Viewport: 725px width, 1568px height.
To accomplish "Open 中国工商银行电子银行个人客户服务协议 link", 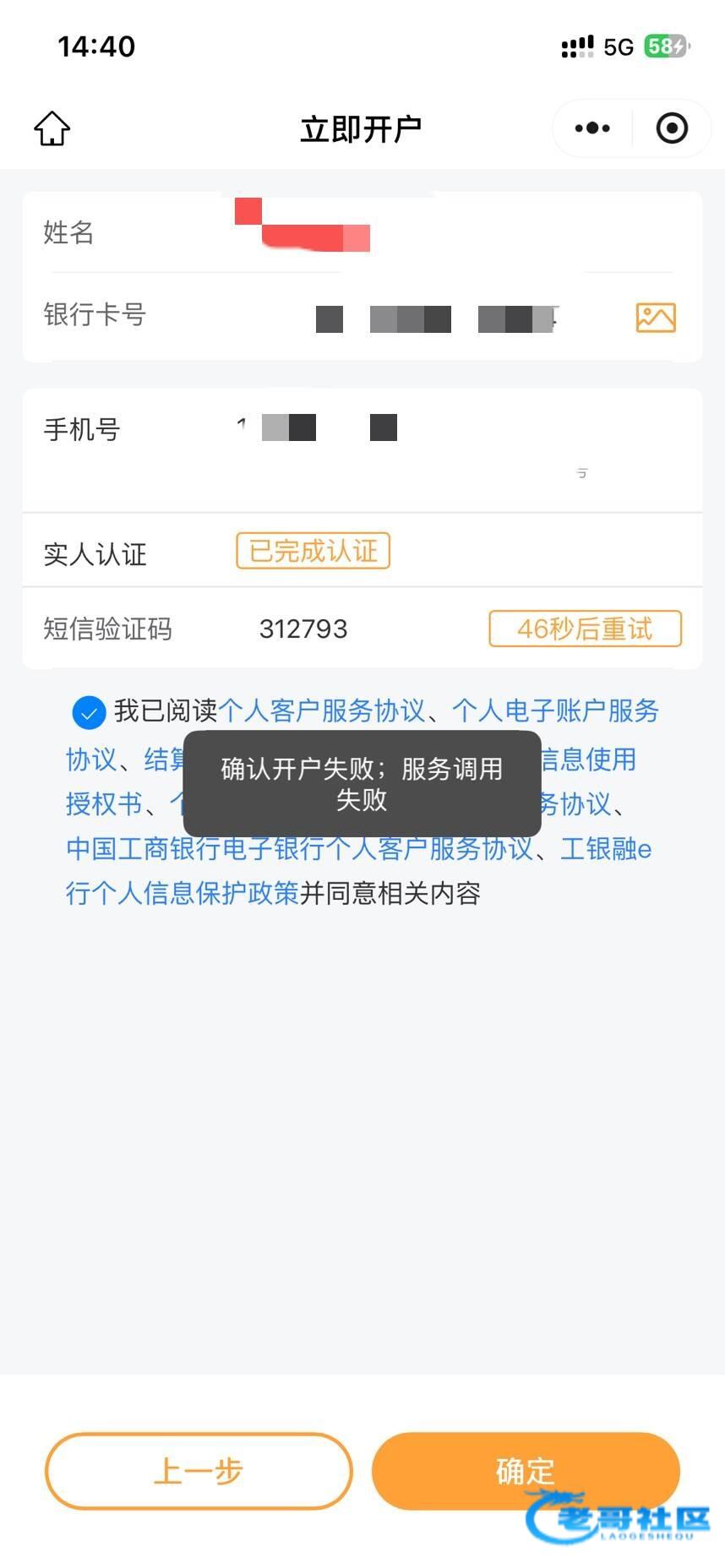I will coord(299,848).
